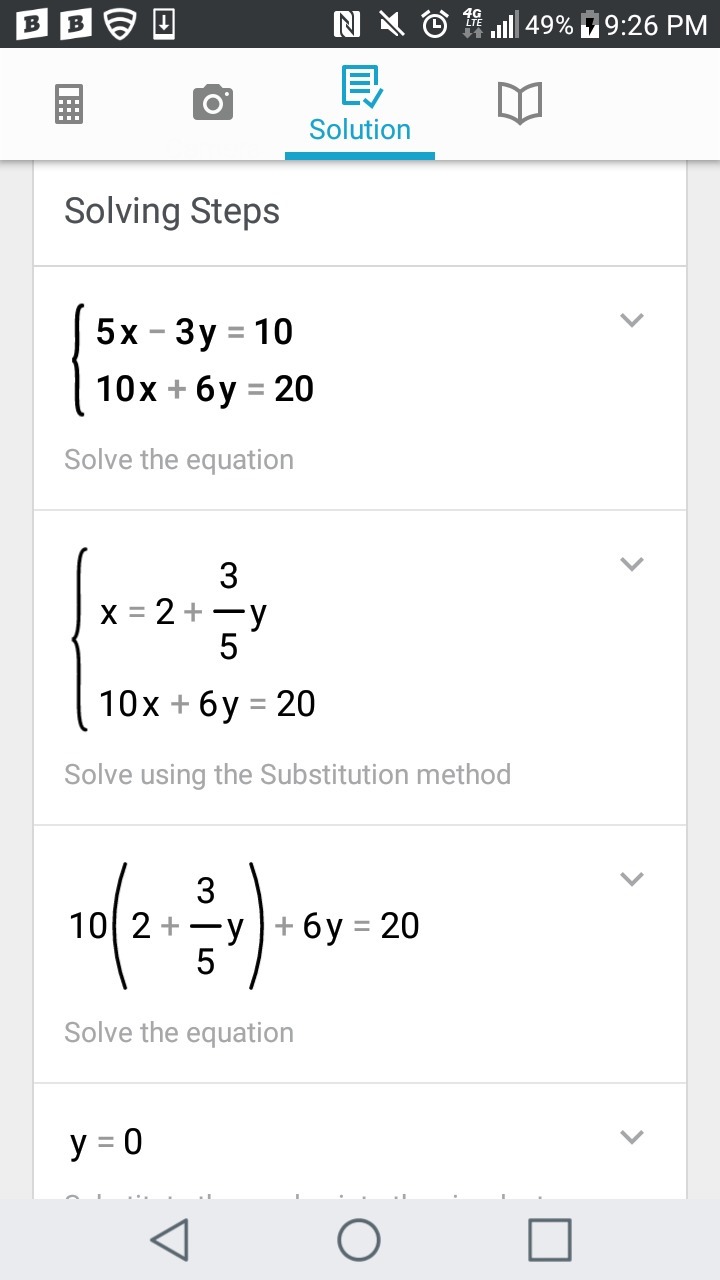The width and height of the screenshot is (720, 1280).
Task: Expand the 5x − 3y = 10 system step
Action: (631, 320)
